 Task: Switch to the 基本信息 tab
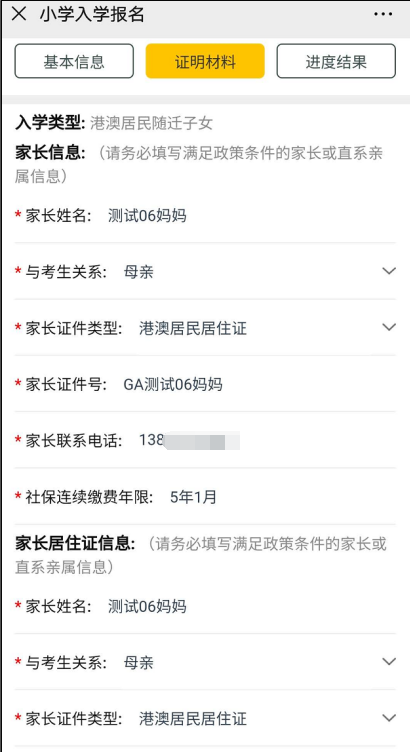tap(74, 61)
